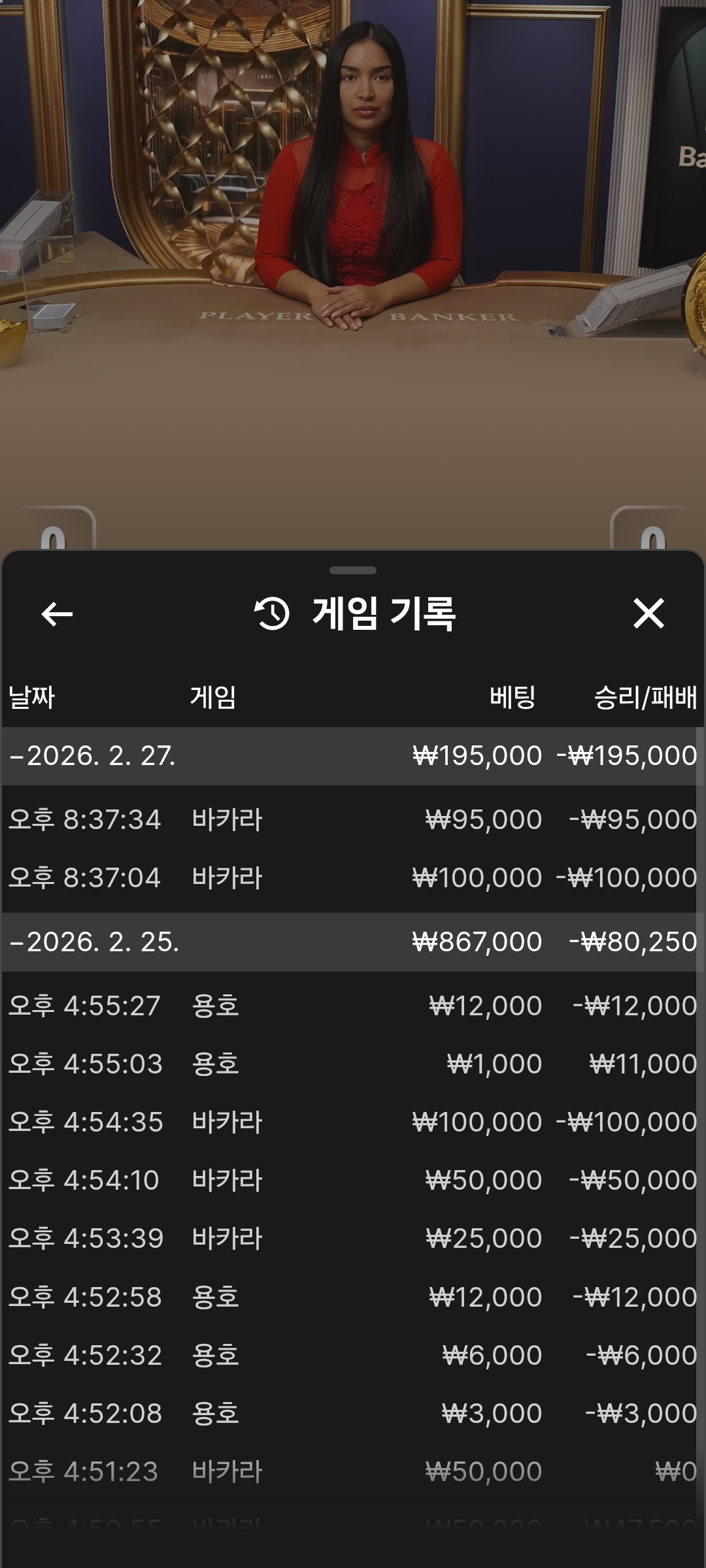Open the 오후 4:55:03 용호 record
706x1568 pixels.
coord(352,1064)
